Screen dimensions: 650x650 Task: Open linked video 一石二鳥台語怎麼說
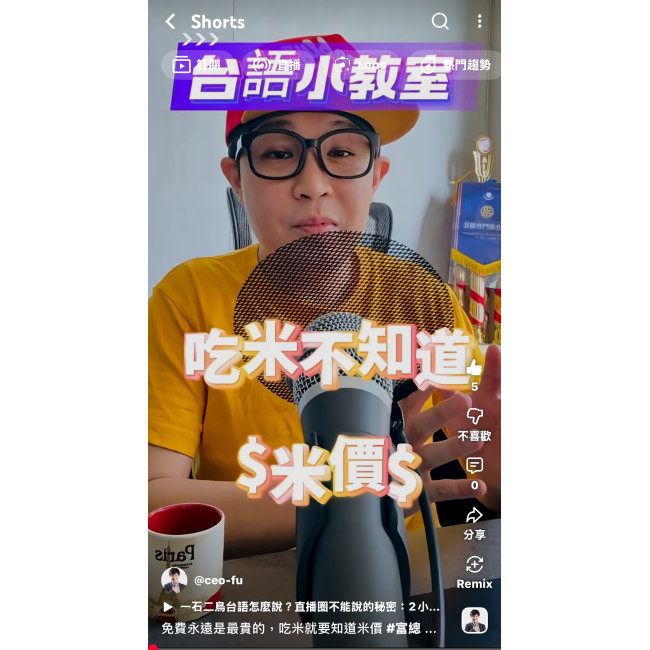point(300,607)
